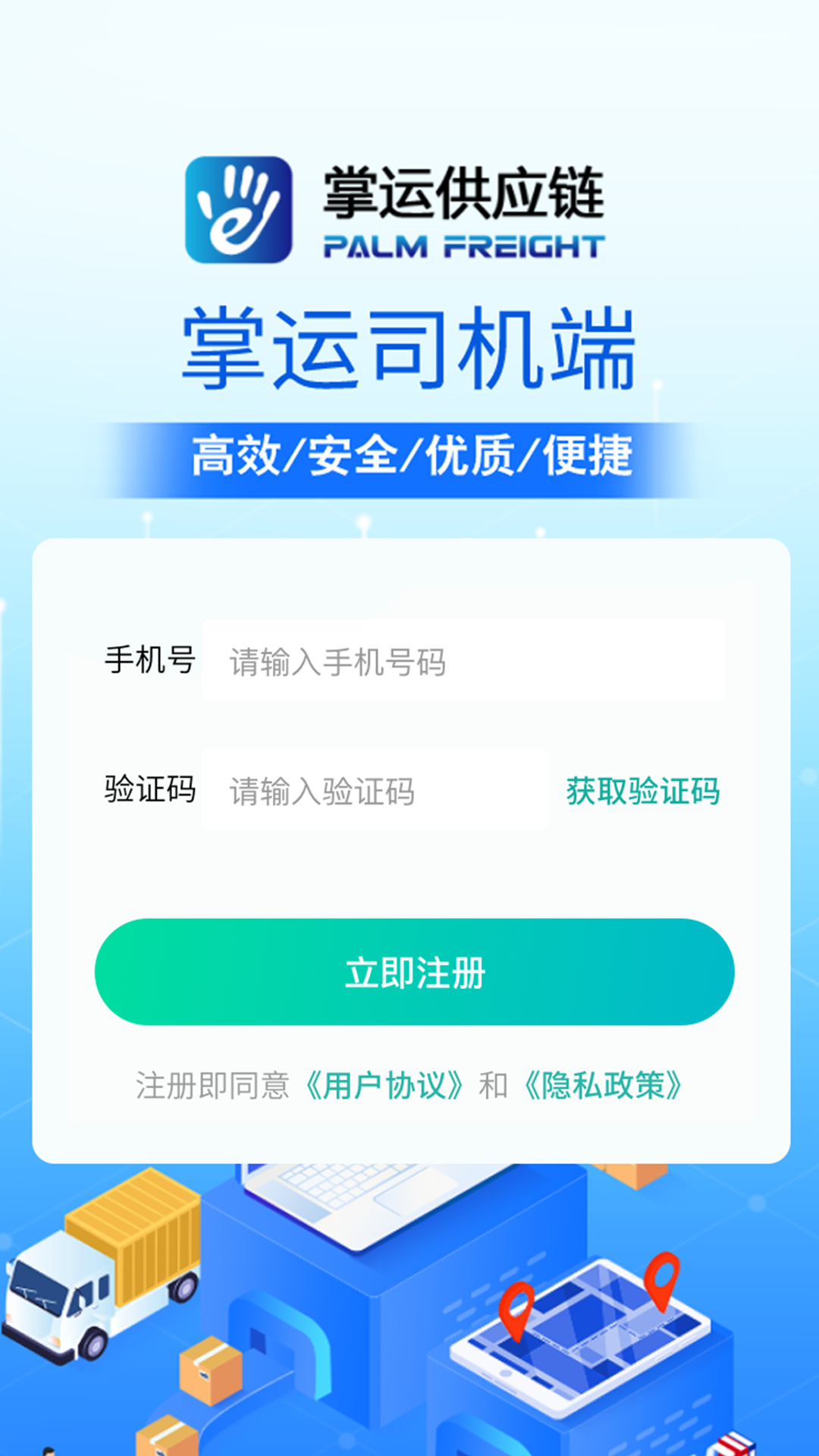Select the 手机号 field label

click(x=149, y=660)
